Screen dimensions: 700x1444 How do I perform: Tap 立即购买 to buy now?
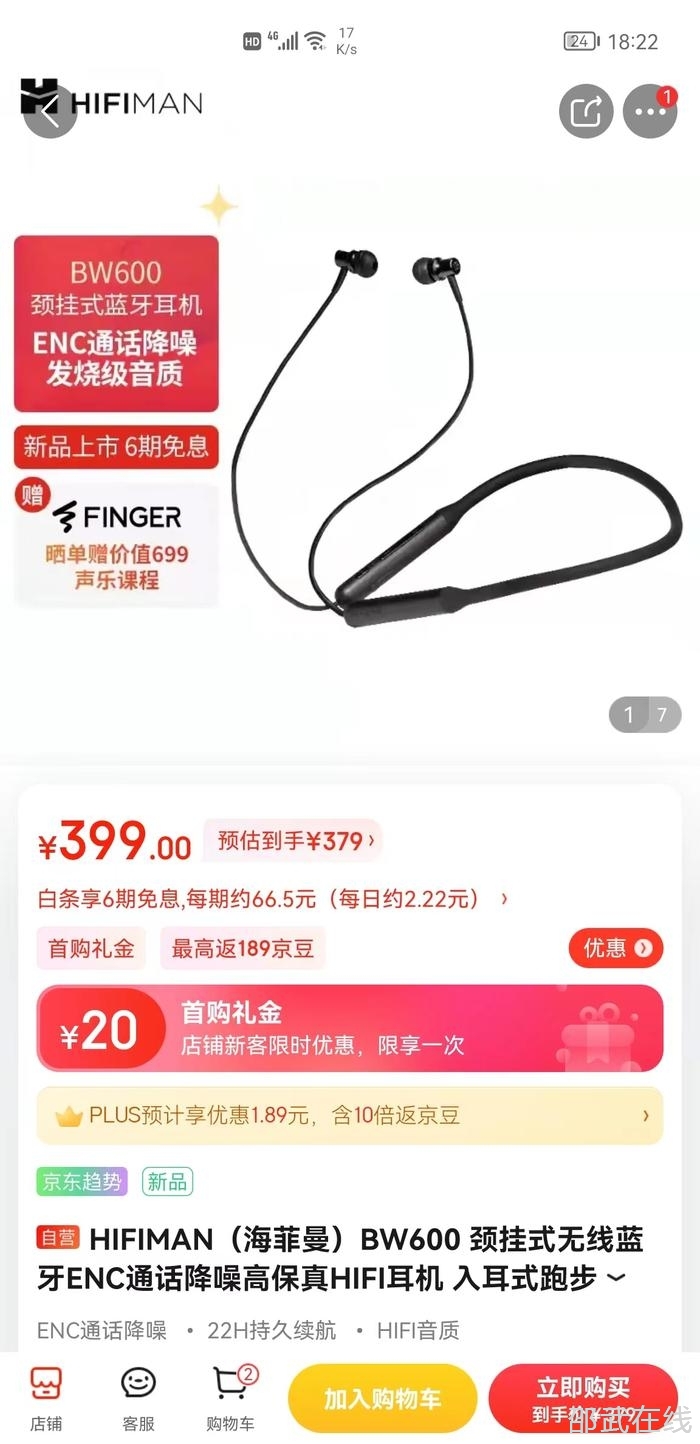pos(583,1398)
